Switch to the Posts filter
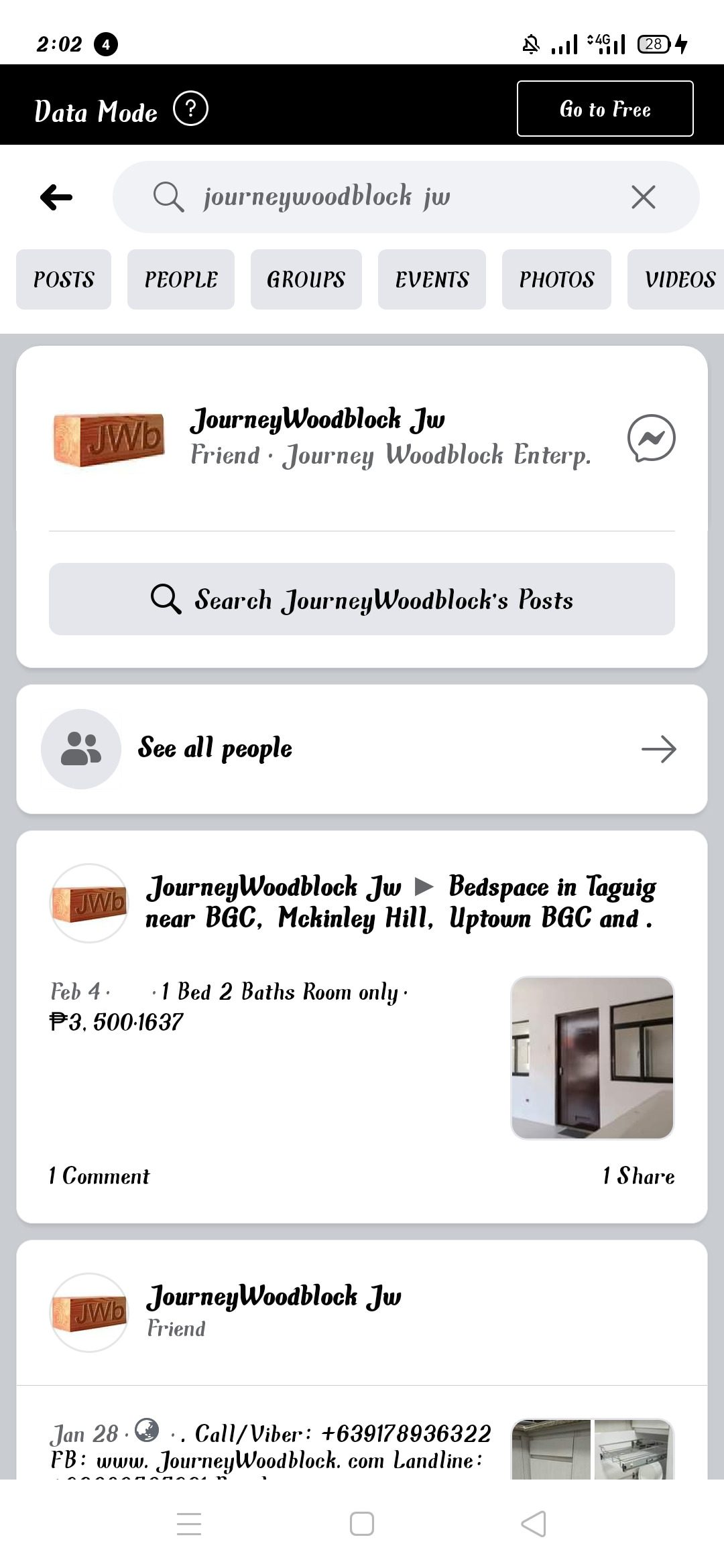Screen dimensions: 724x1568 (64, 279)
